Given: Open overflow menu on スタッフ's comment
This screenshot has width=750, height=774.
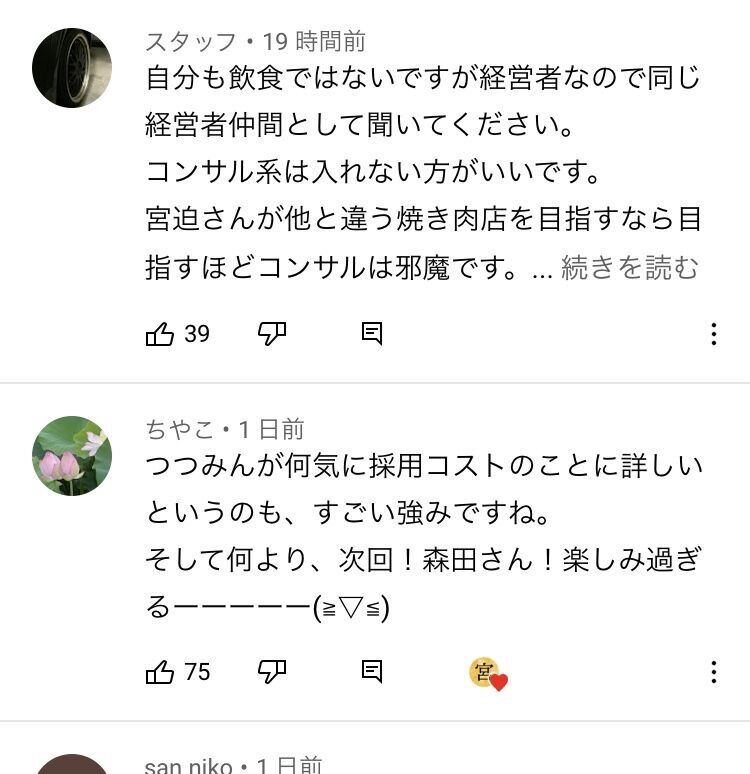Looking at the screenshot, I should click(x=713, y=334).
